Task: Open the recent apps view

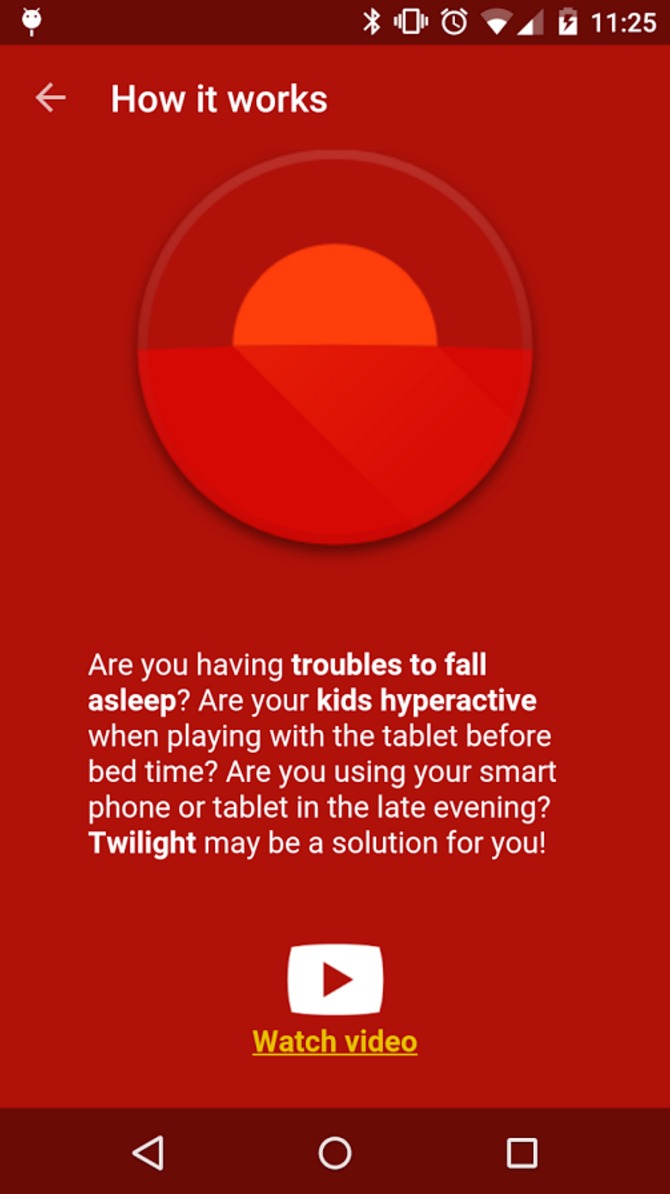Action: [522, 1152]
